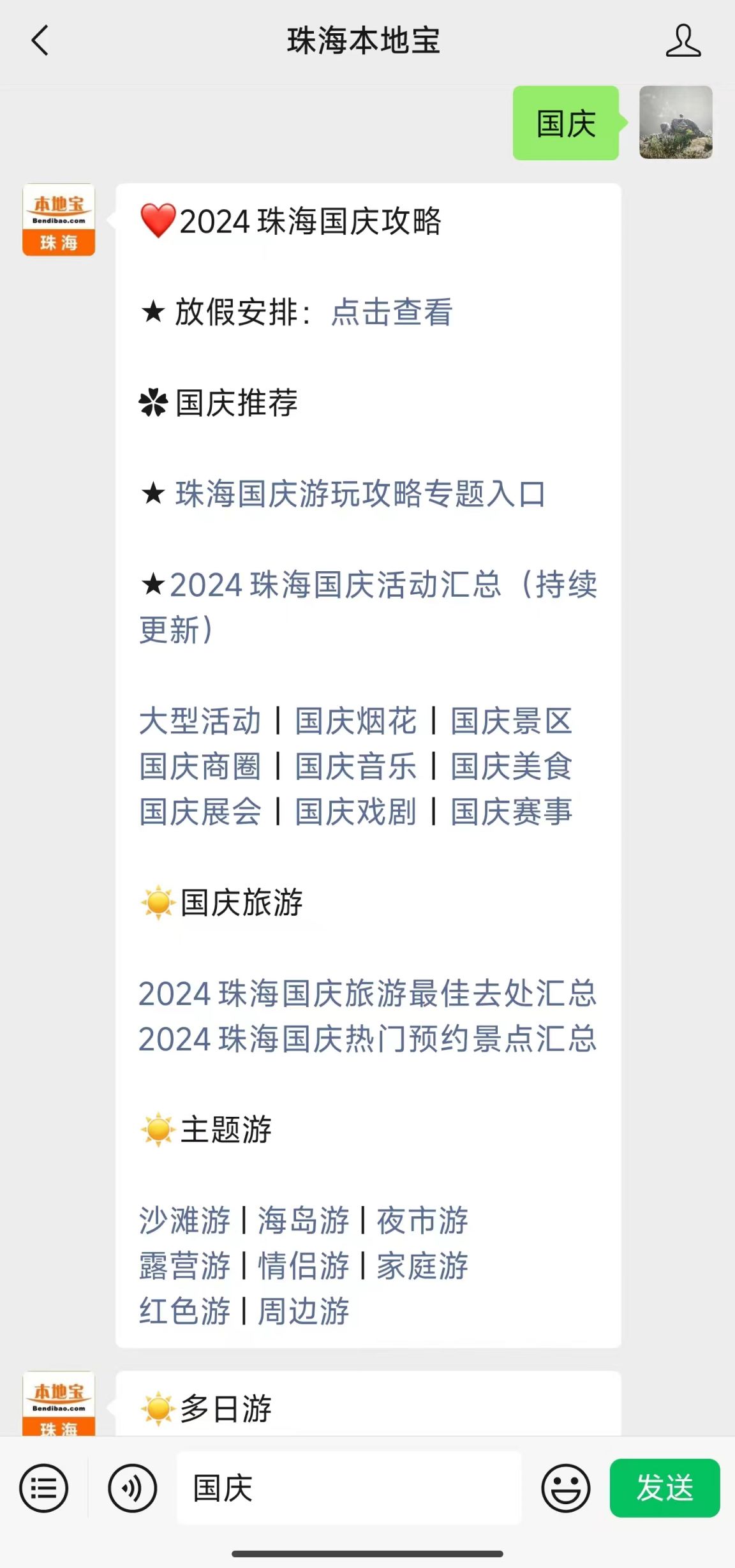
Task: Open the 露营游 link
Action: [185, 1266]
